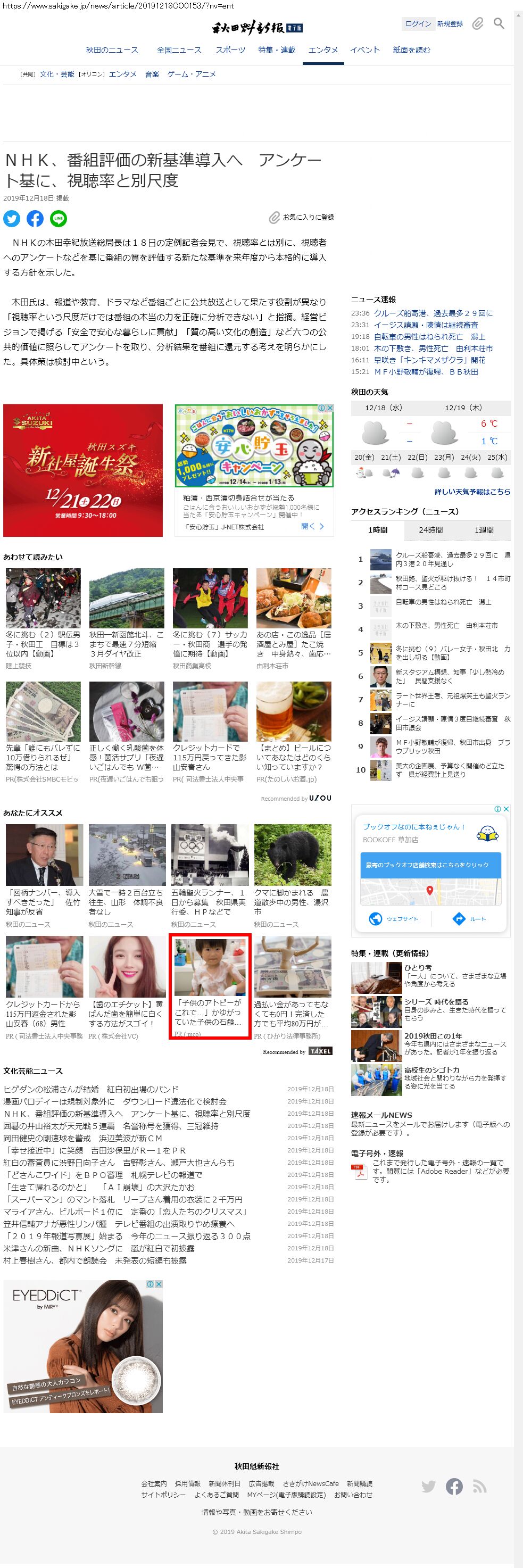Select the スポーツ navigation tab
This screenshot has width=523, height=1568.
[230, 50]
